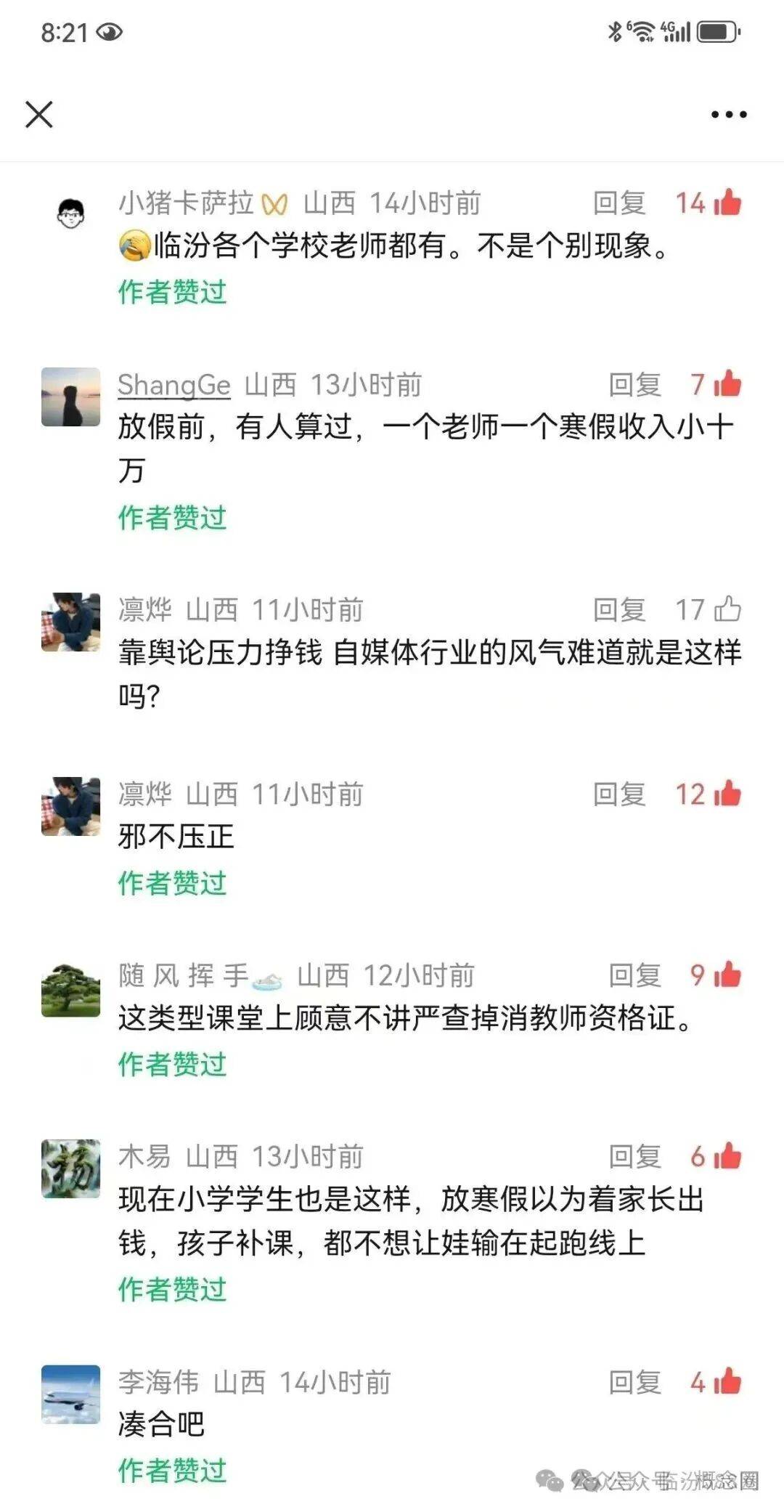Screen dimensions: 784x1512
Task: Toggle the like on 凛烨's 邪不压正 comment
Action: pos(727,794)
